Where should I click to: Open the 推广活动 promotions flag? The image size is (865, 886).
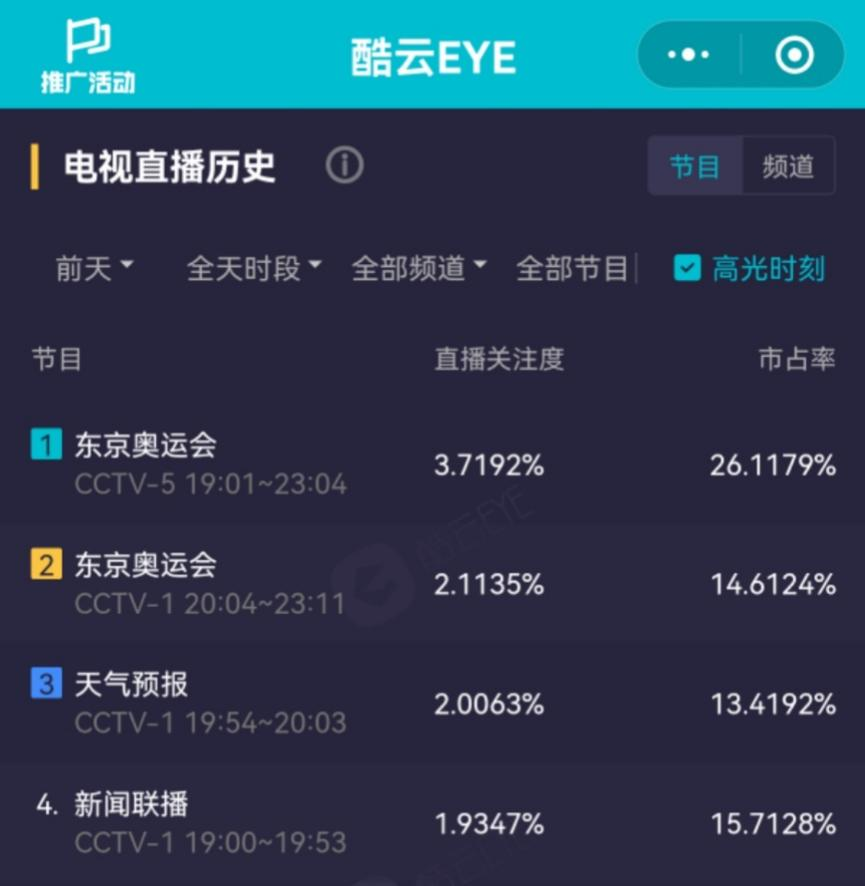click(x=88, y=55)
